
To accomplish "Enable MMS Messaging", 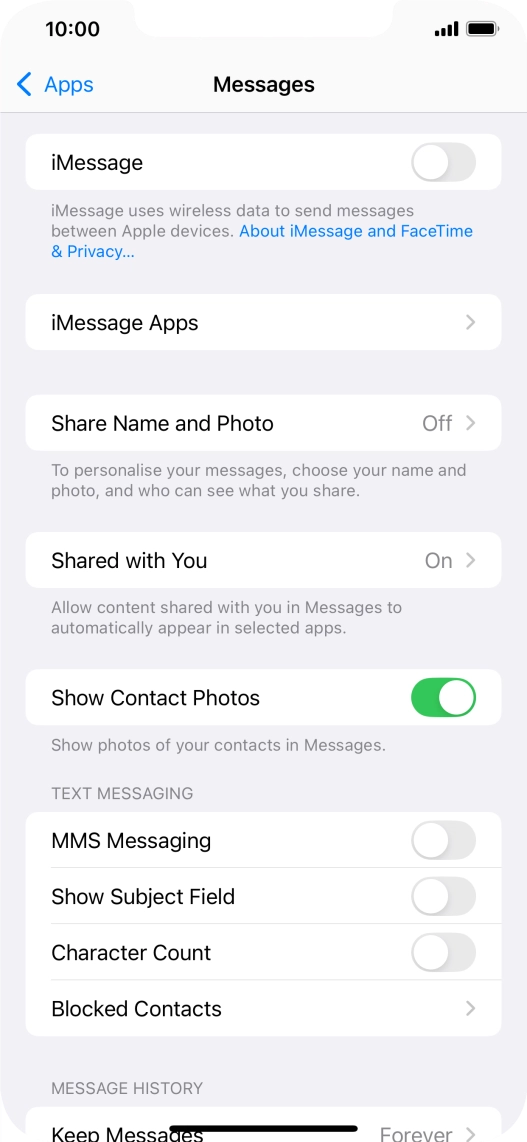I will 443,840.
